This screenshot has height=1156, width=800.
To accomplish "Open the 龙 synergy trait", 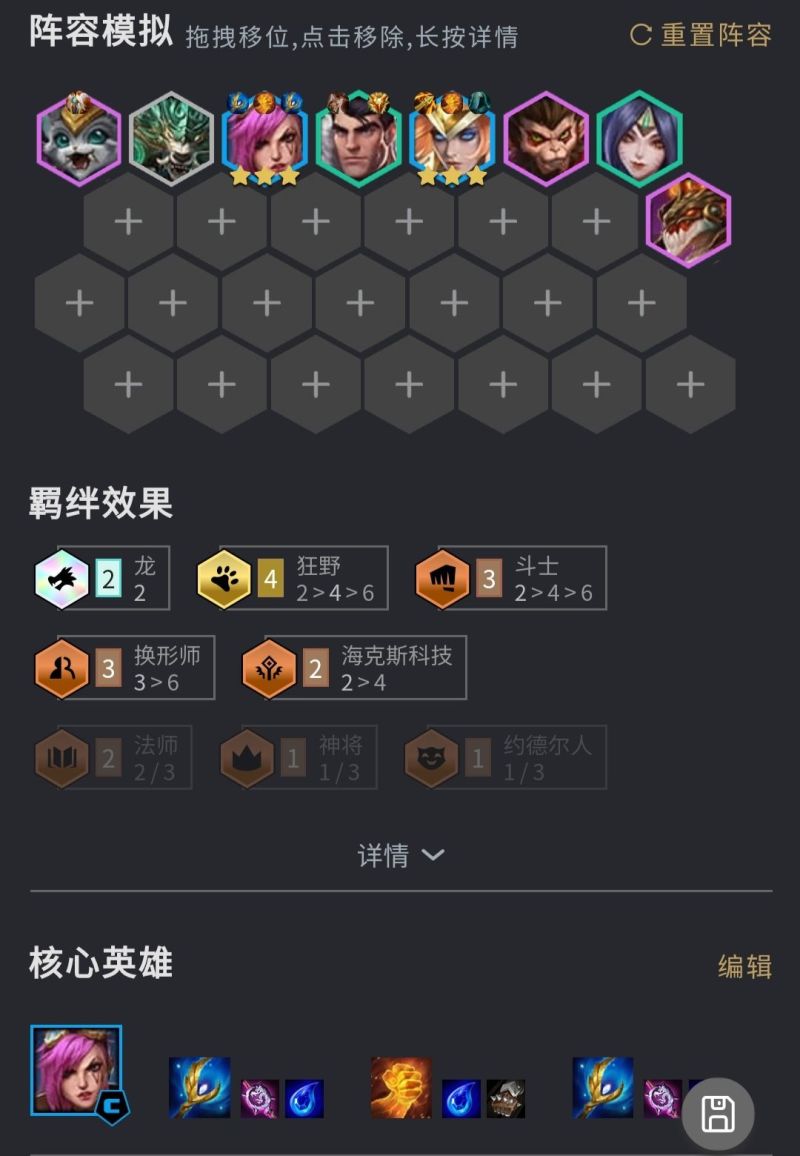I will click(x=101, y=578).
